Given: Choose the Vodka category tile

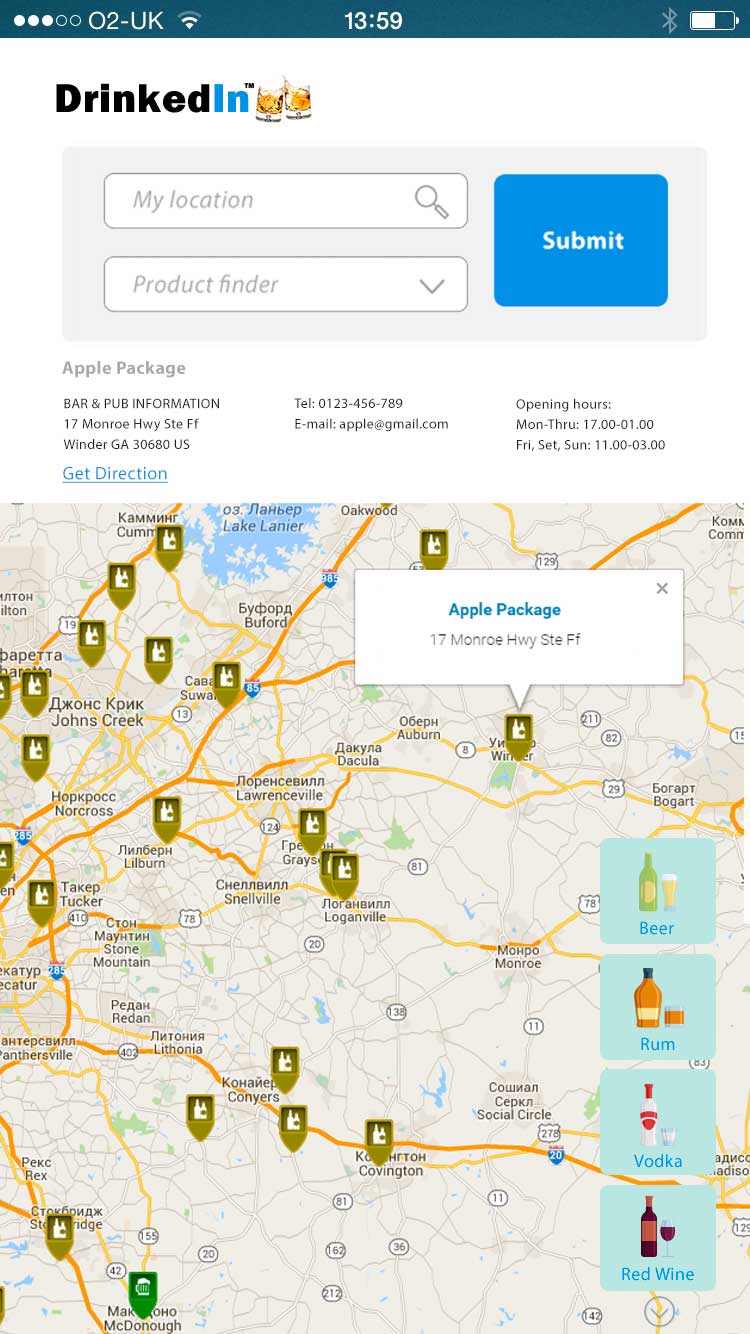Looking at the screenshot, I should click(657, 1121).
